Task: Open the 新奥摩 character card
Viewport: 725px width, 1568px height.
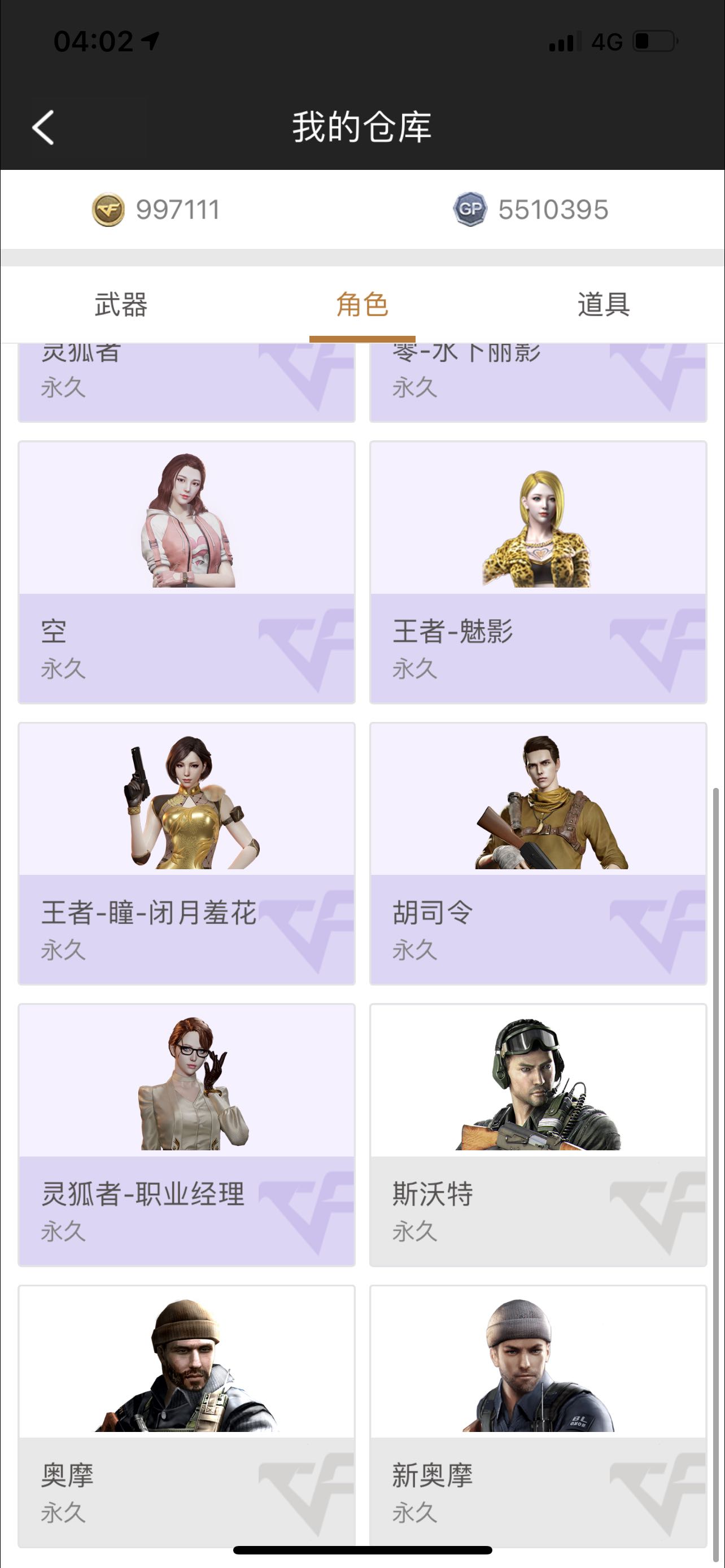Action: pyautogui.click(x=538, y=1416)
